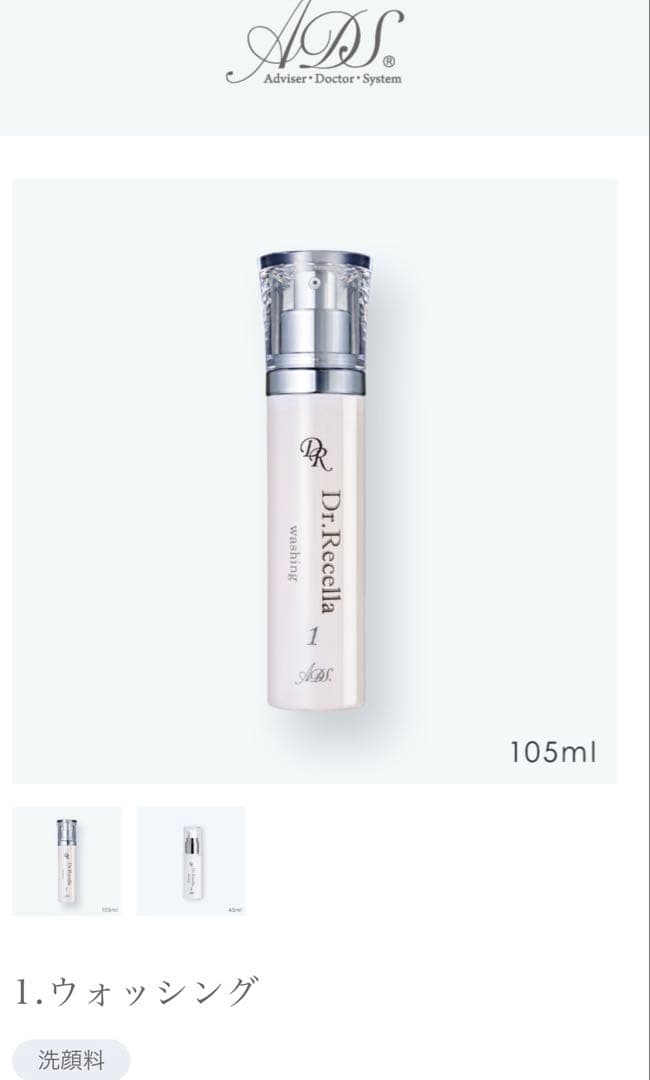The image size is (650, 1080).
Task: Select the 45ml bottle thumbnail
Action: (x=191, y=861)
